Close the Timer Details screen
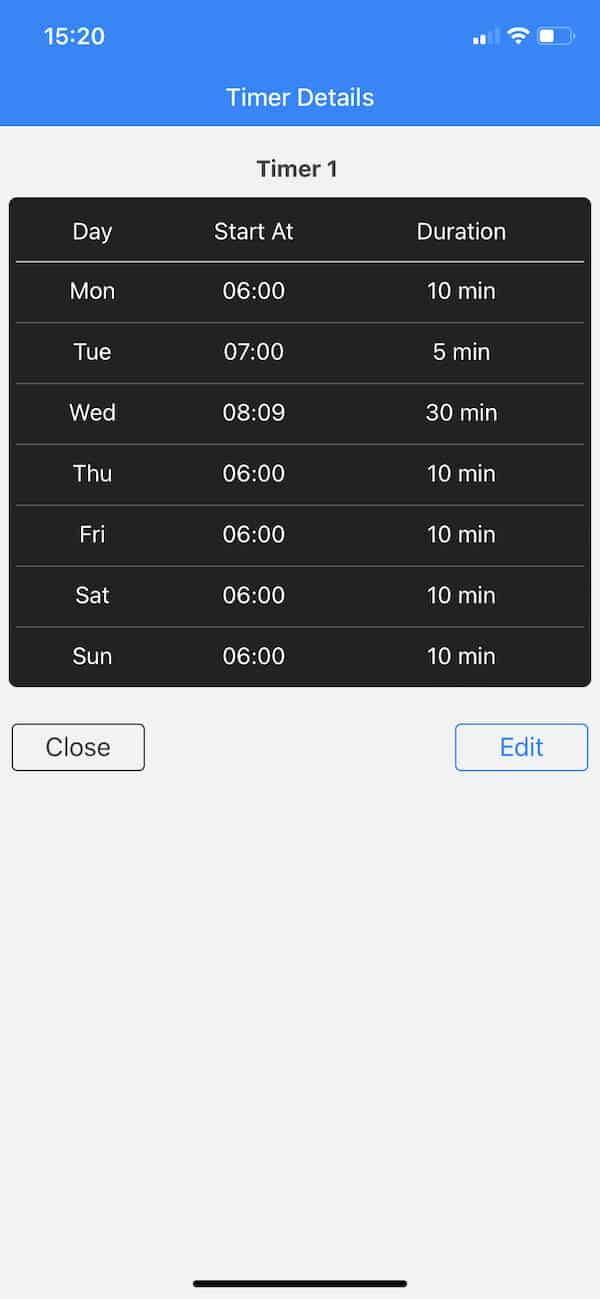600x1299 pixels. click(78, 747)
